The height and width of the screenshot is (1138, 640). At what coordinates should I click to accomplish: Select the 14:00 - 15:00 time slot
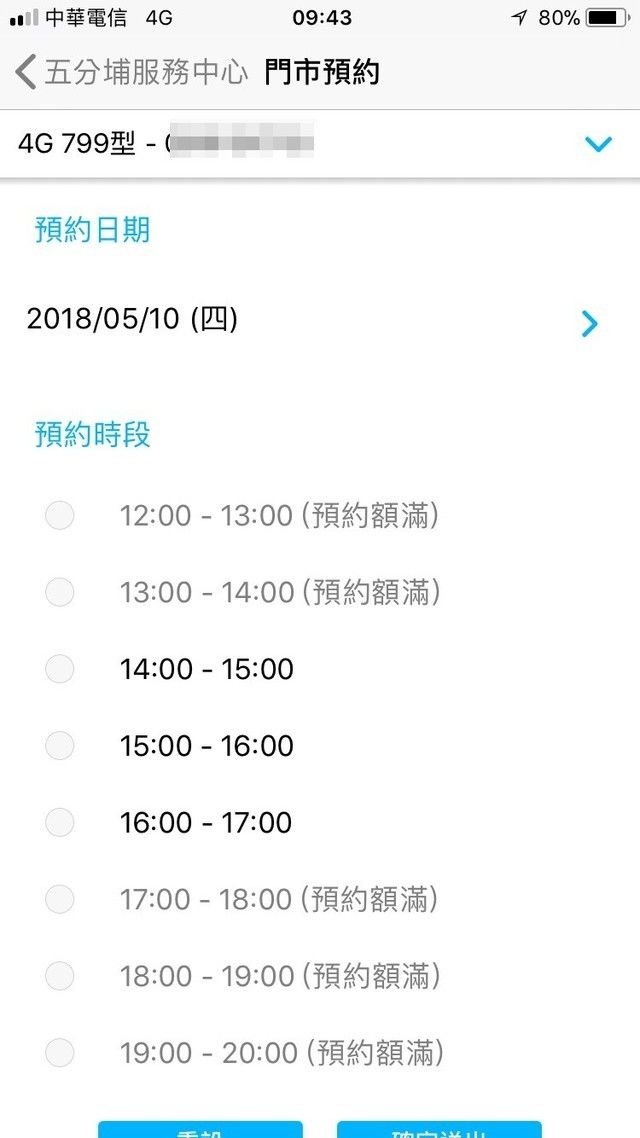(60, 669)
